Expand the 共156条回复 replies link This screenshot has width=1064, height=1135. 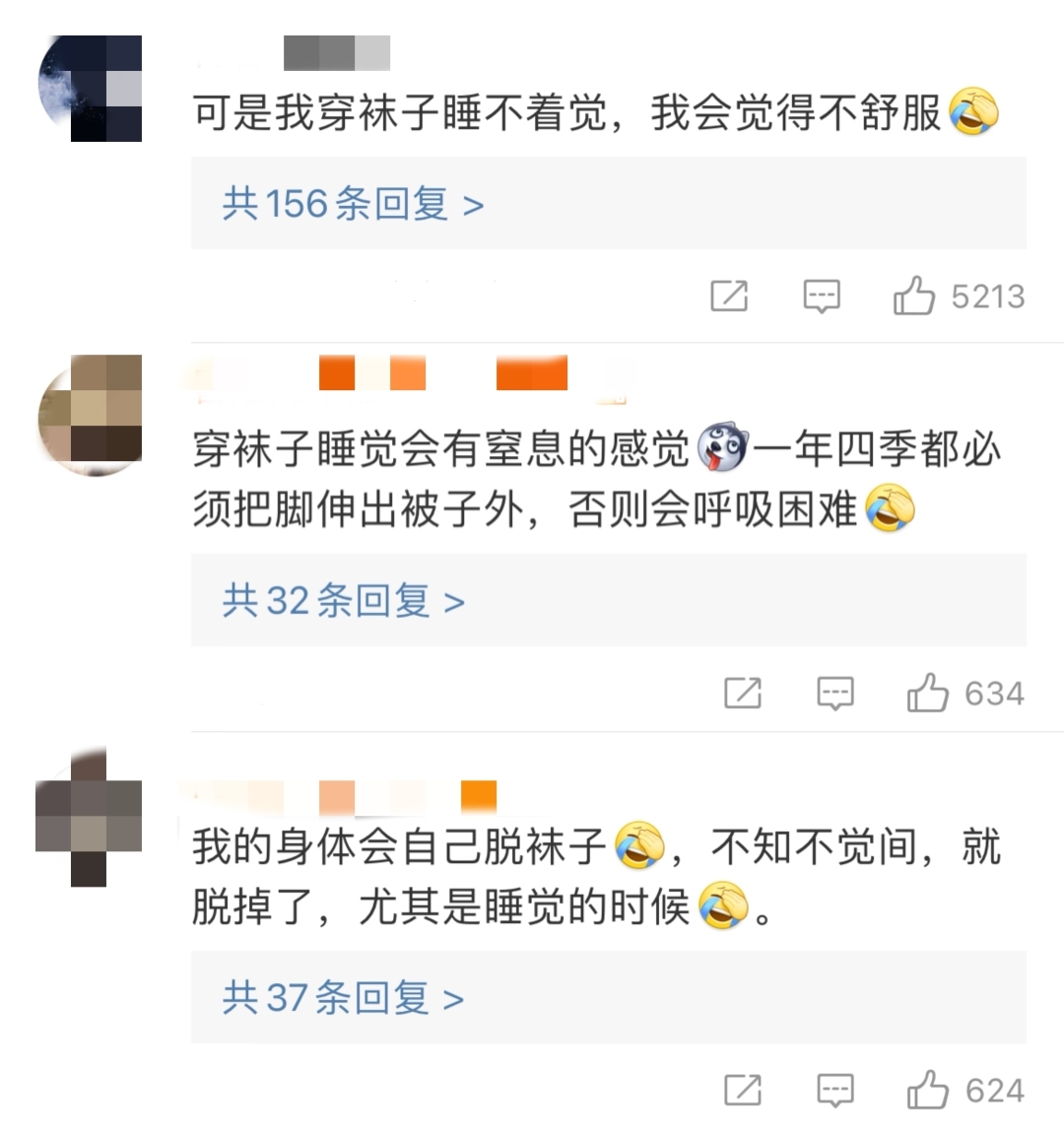pyautogui.click(x=353, y=204)
